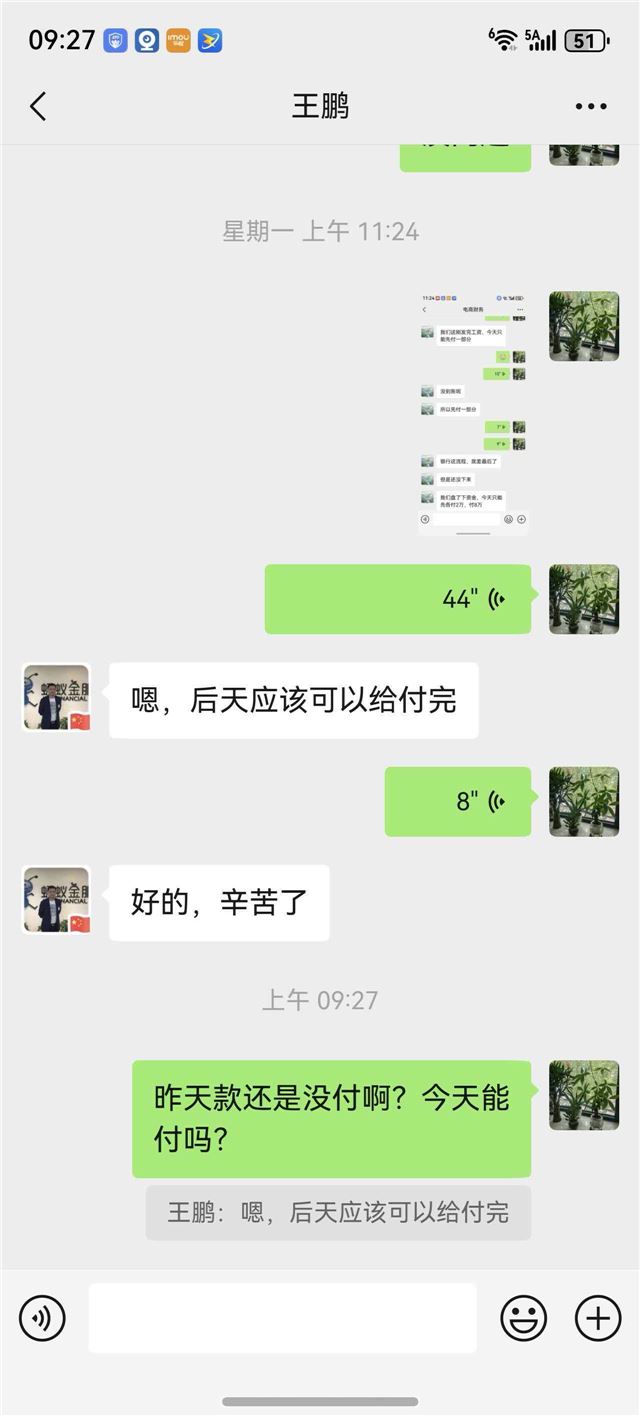Image resolution: width=640 pixels, height=1416 pixels.
Task: Open my profile from avatar beside 昨天款 message
Action: [584, 1095]
